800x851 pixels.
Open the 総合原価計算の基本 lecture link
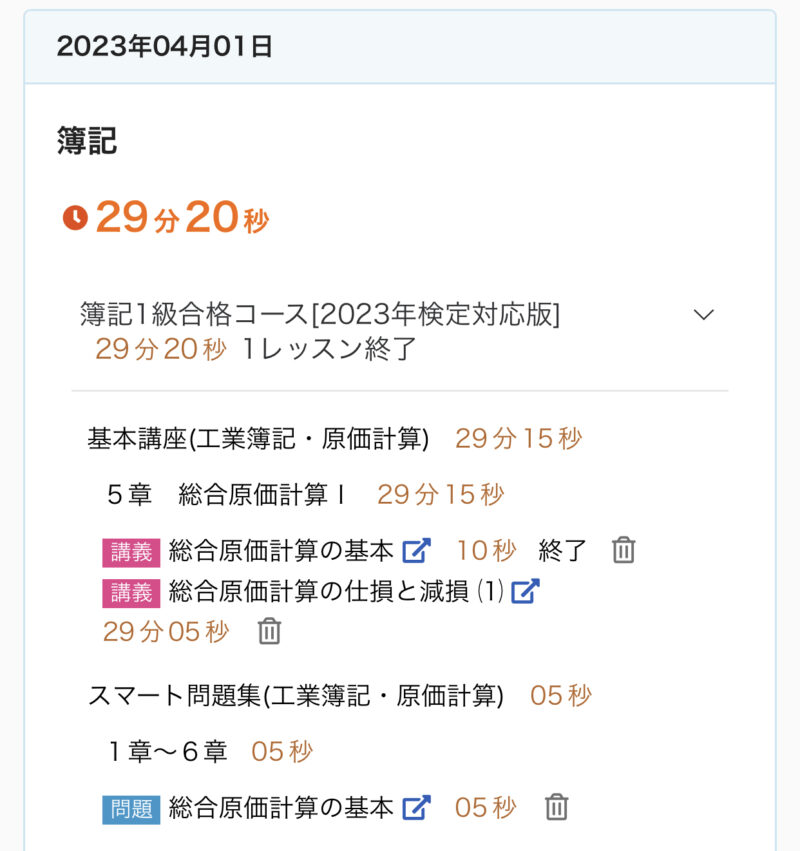tap(416, 550)
